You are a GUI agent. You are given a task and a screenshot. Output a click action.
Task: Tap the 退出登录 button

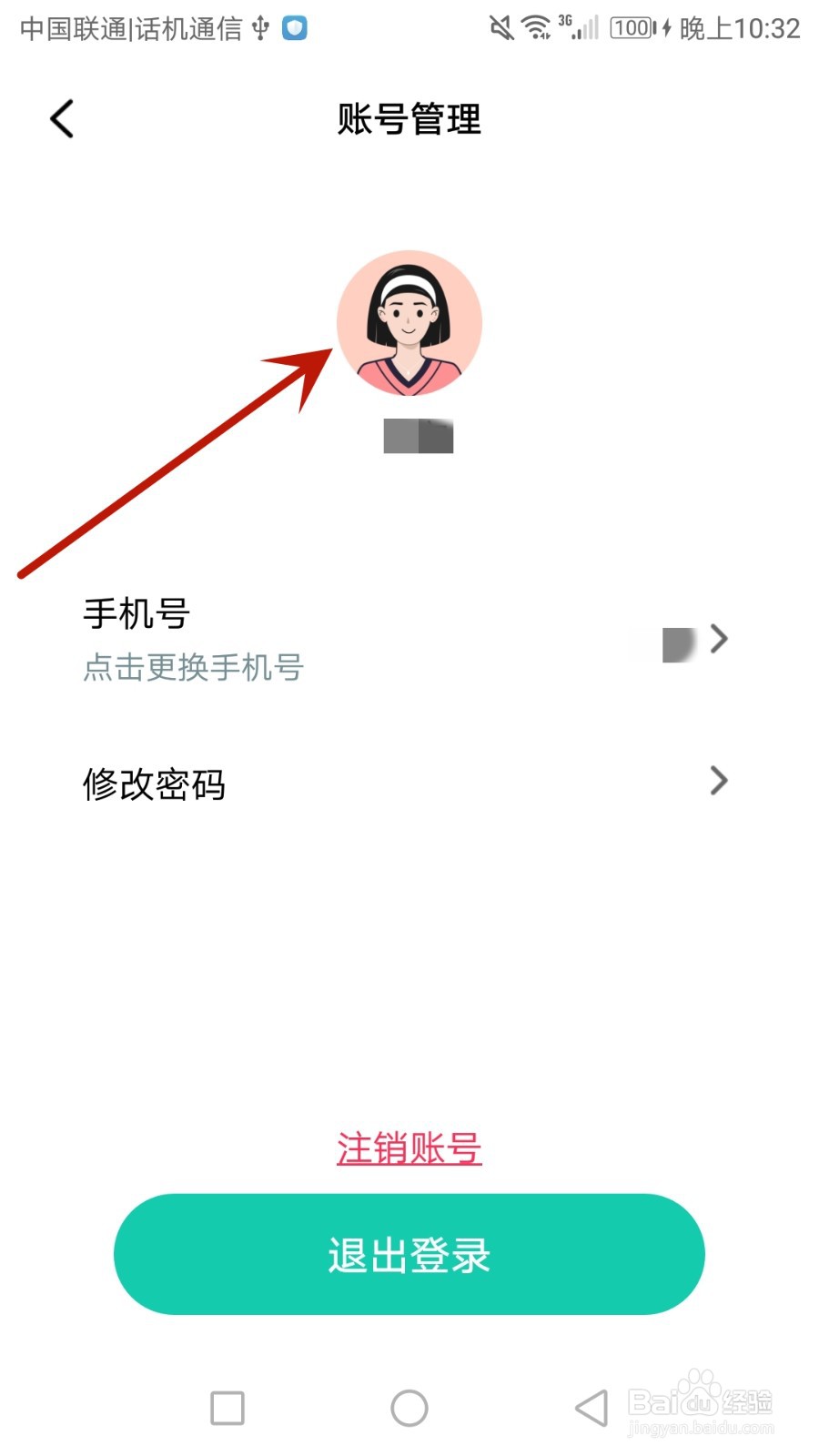pyautogui.click(x=409, y=1254)
